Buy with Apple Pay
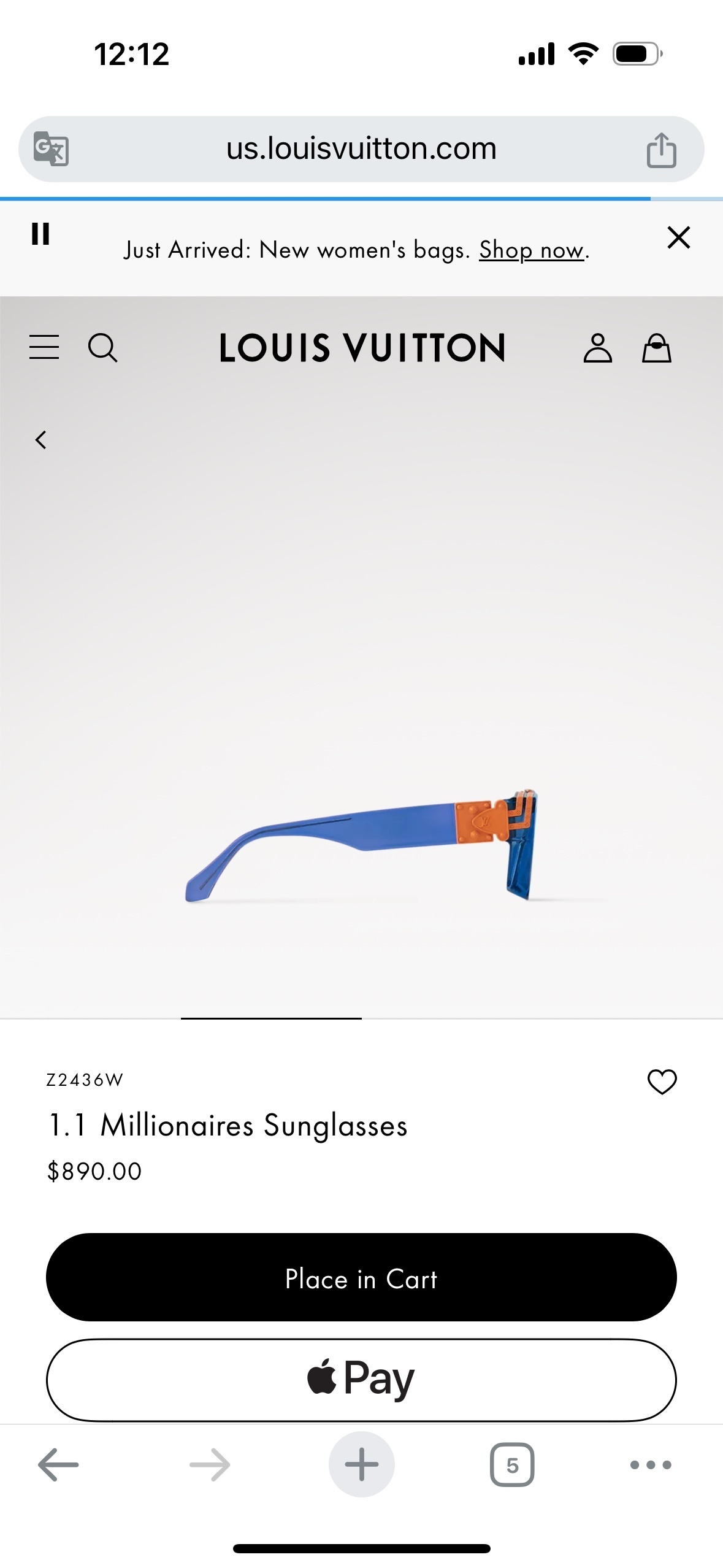Image resolution: width=723 pixels, height=1568 pixels. [361, 1379]
